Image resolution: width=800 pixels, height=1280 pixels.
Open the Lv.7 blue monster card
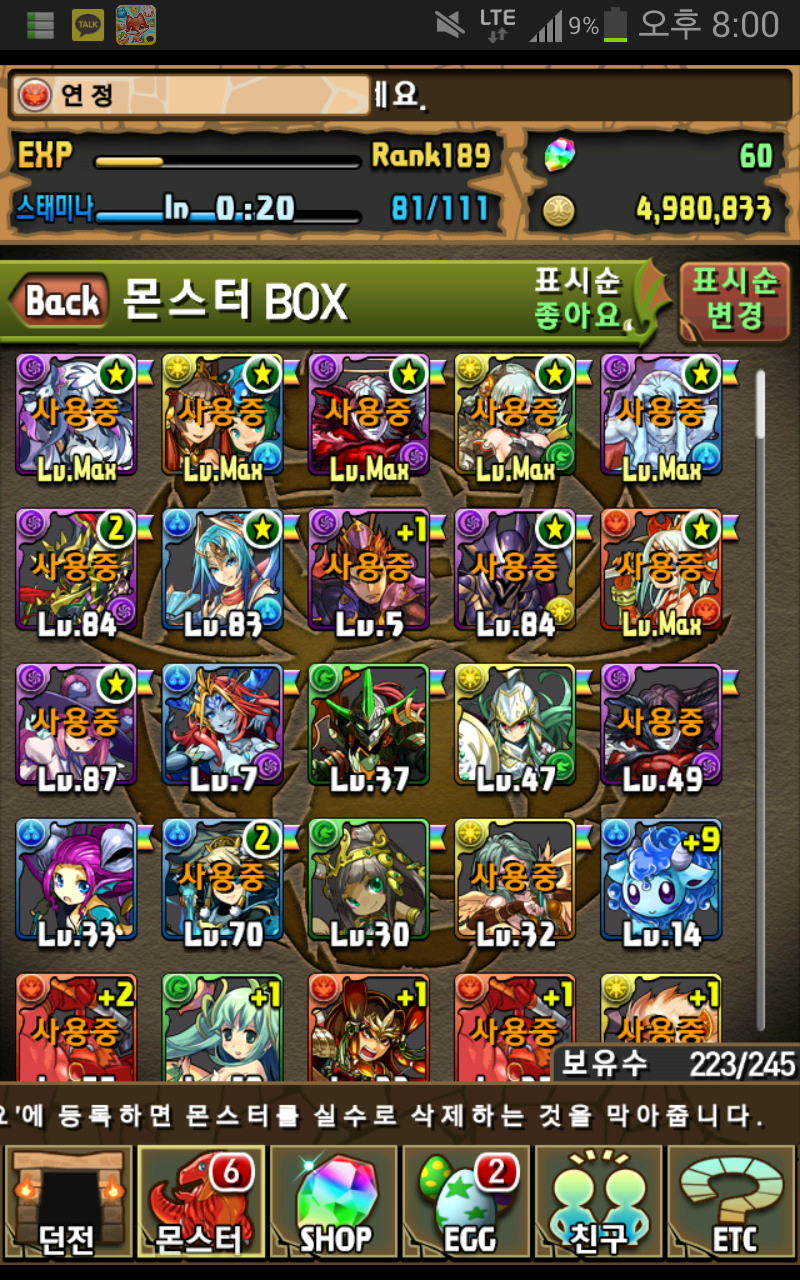point(222,726)
